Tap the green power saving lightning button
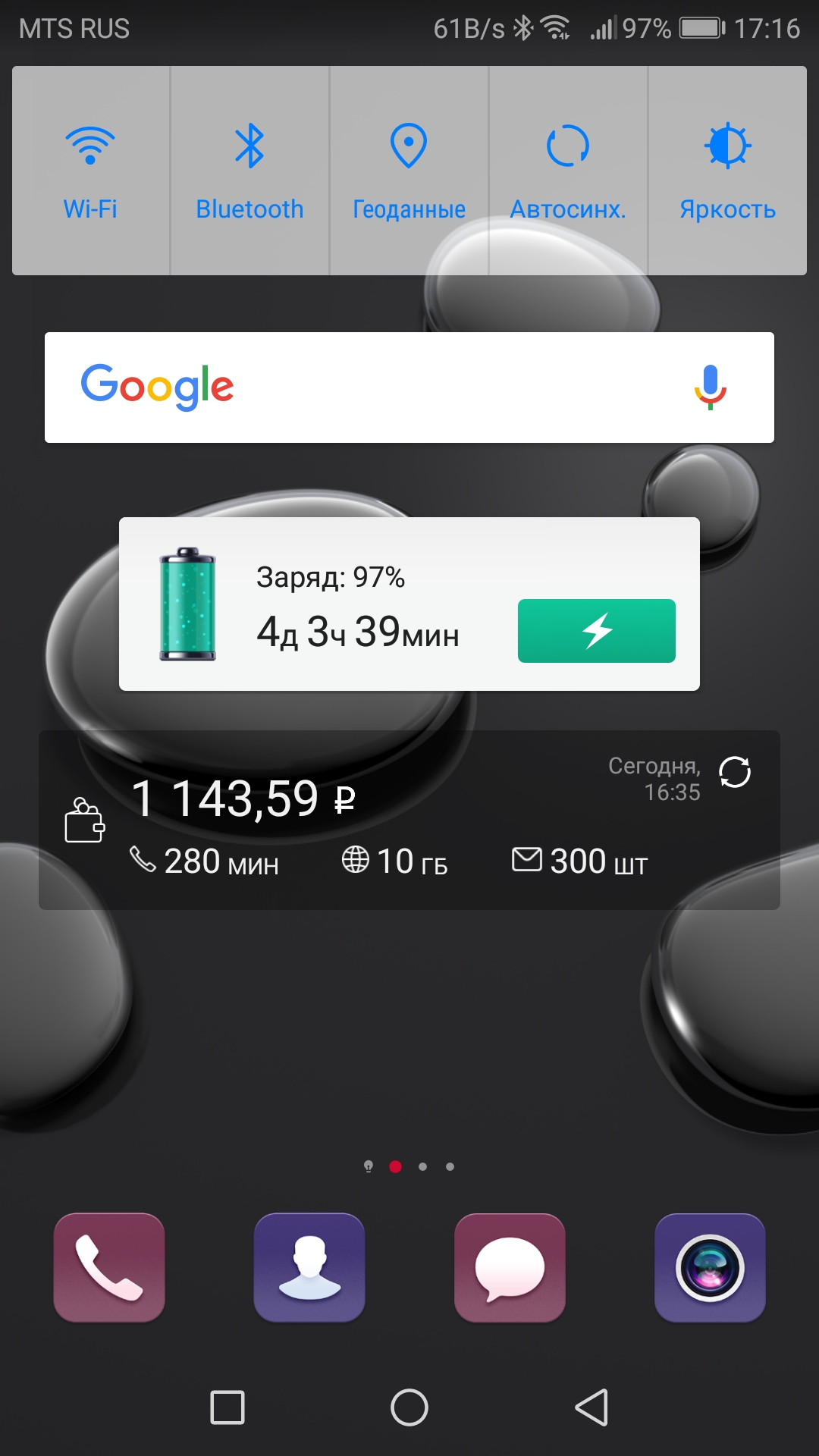Image resolution: width=819 pixels, height=1456 pixels. pos(596,631)
